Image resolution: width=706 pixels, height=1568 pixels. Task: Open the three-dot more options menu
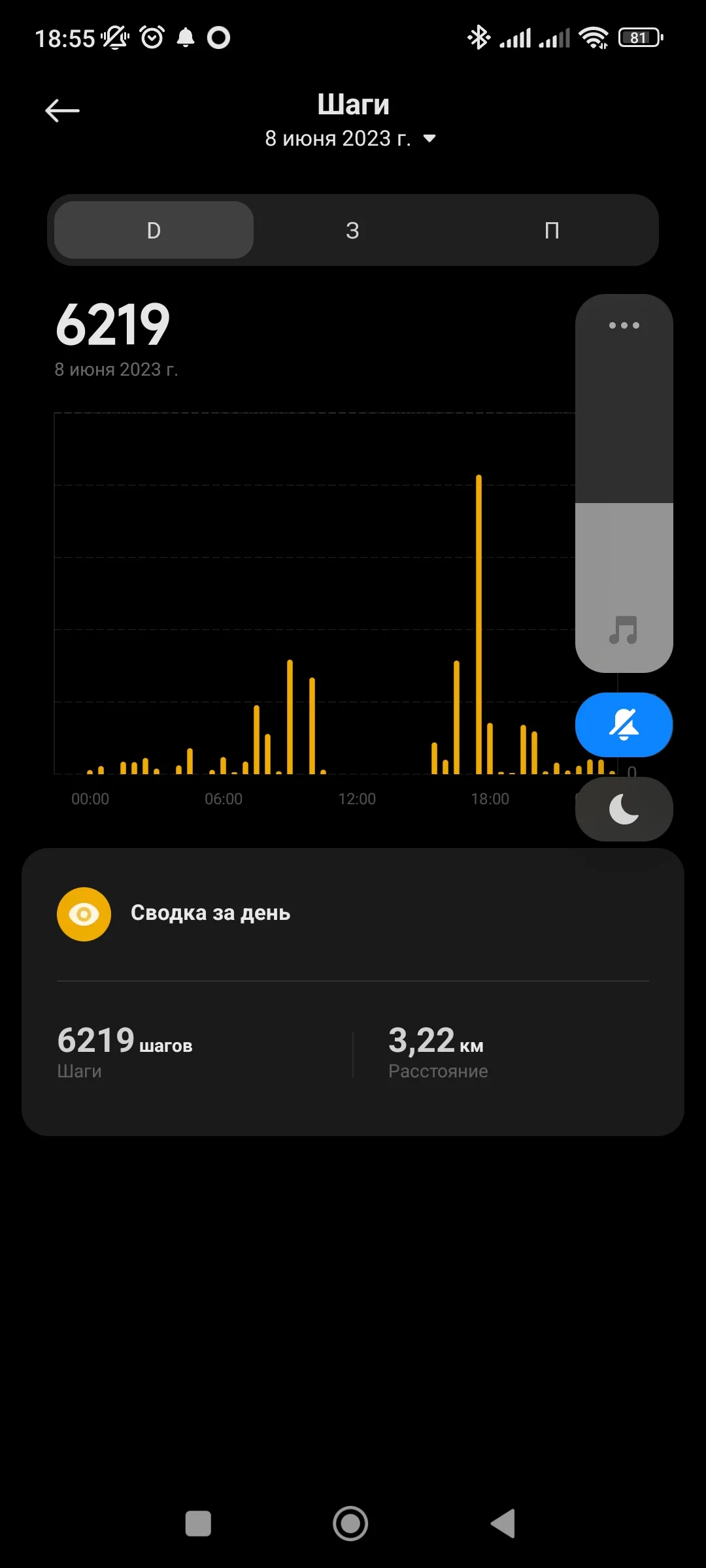623,325
